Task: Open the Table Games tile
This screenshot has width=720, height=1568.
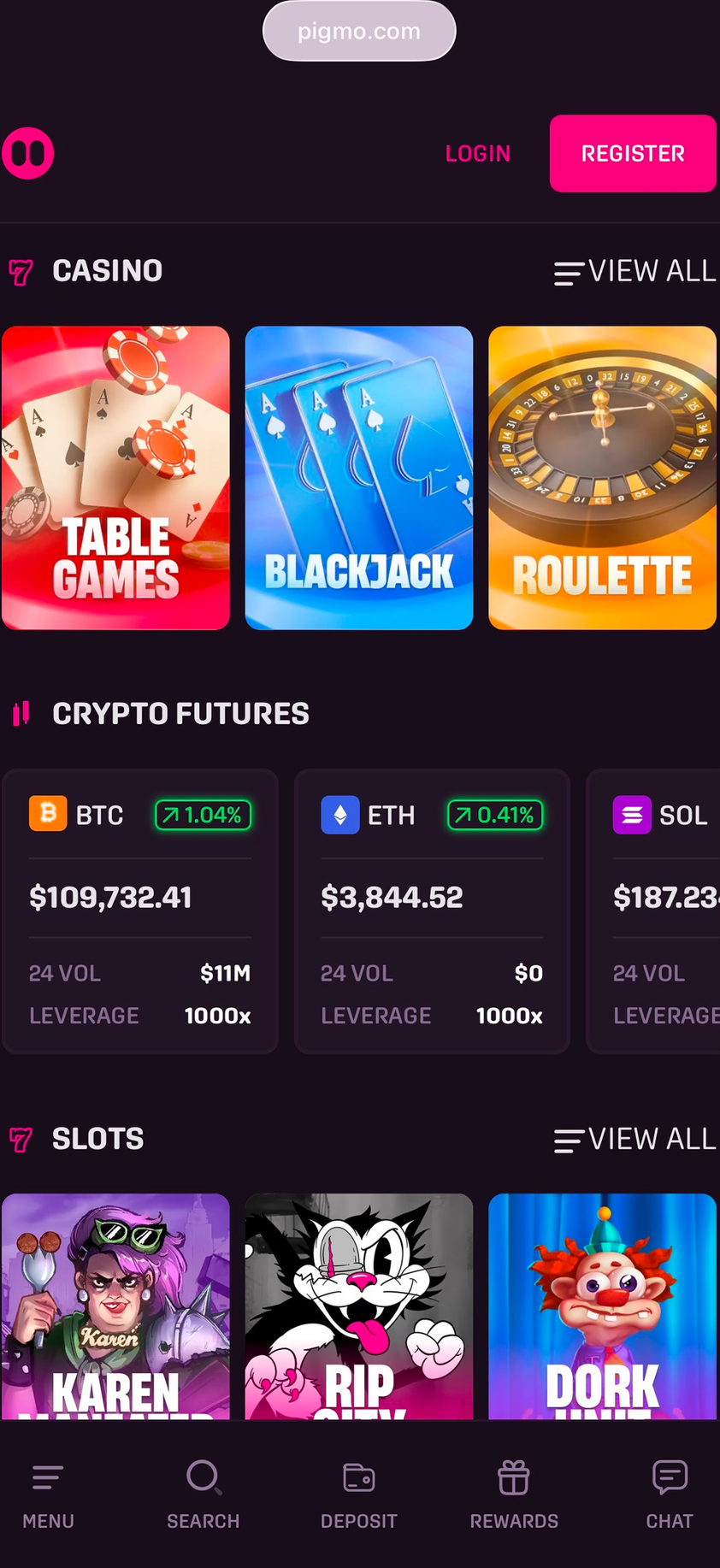Action: click(x=115, y=478)
